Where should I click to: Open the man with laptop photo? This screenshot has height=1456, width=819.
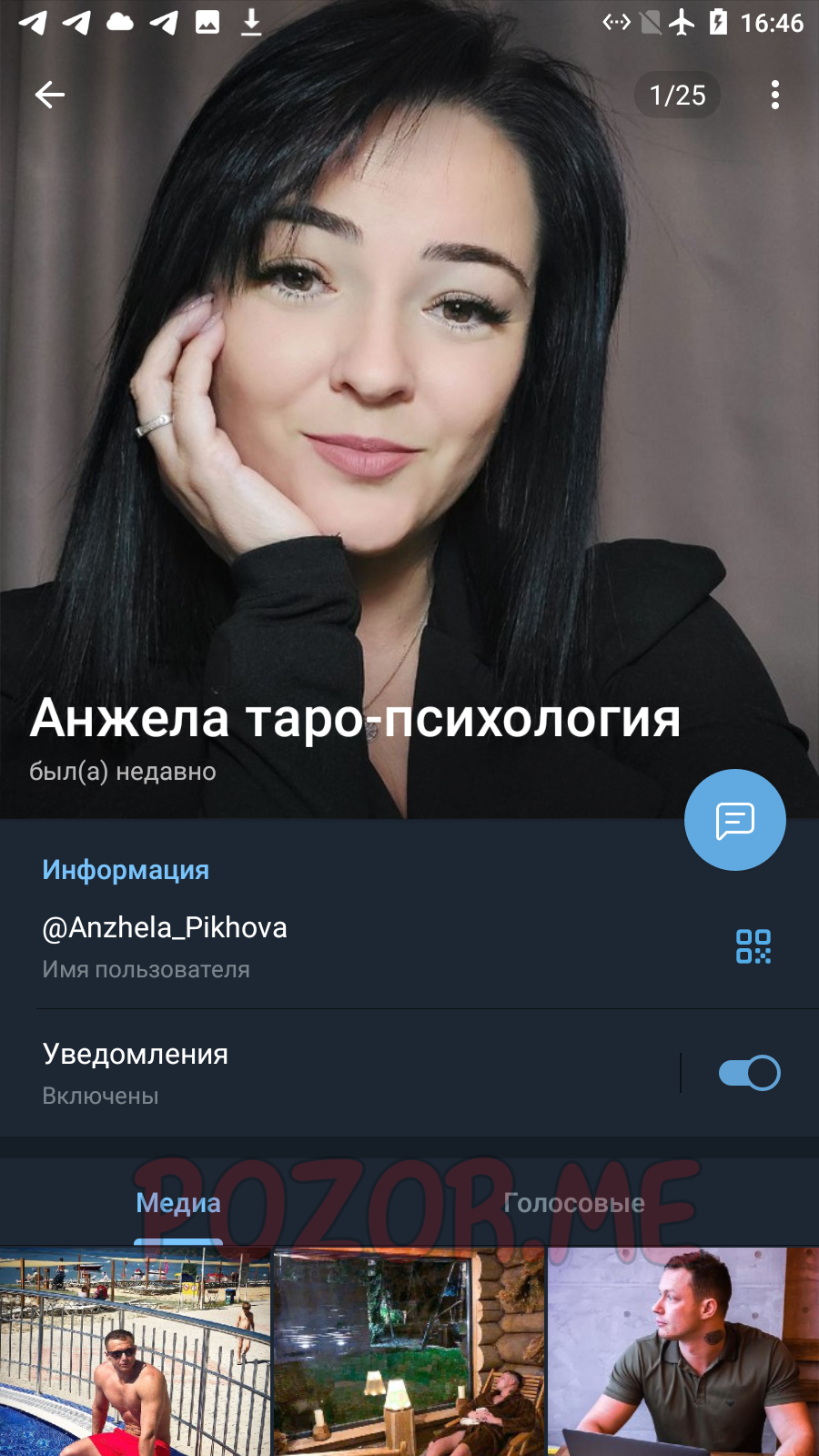[683, 1351]
